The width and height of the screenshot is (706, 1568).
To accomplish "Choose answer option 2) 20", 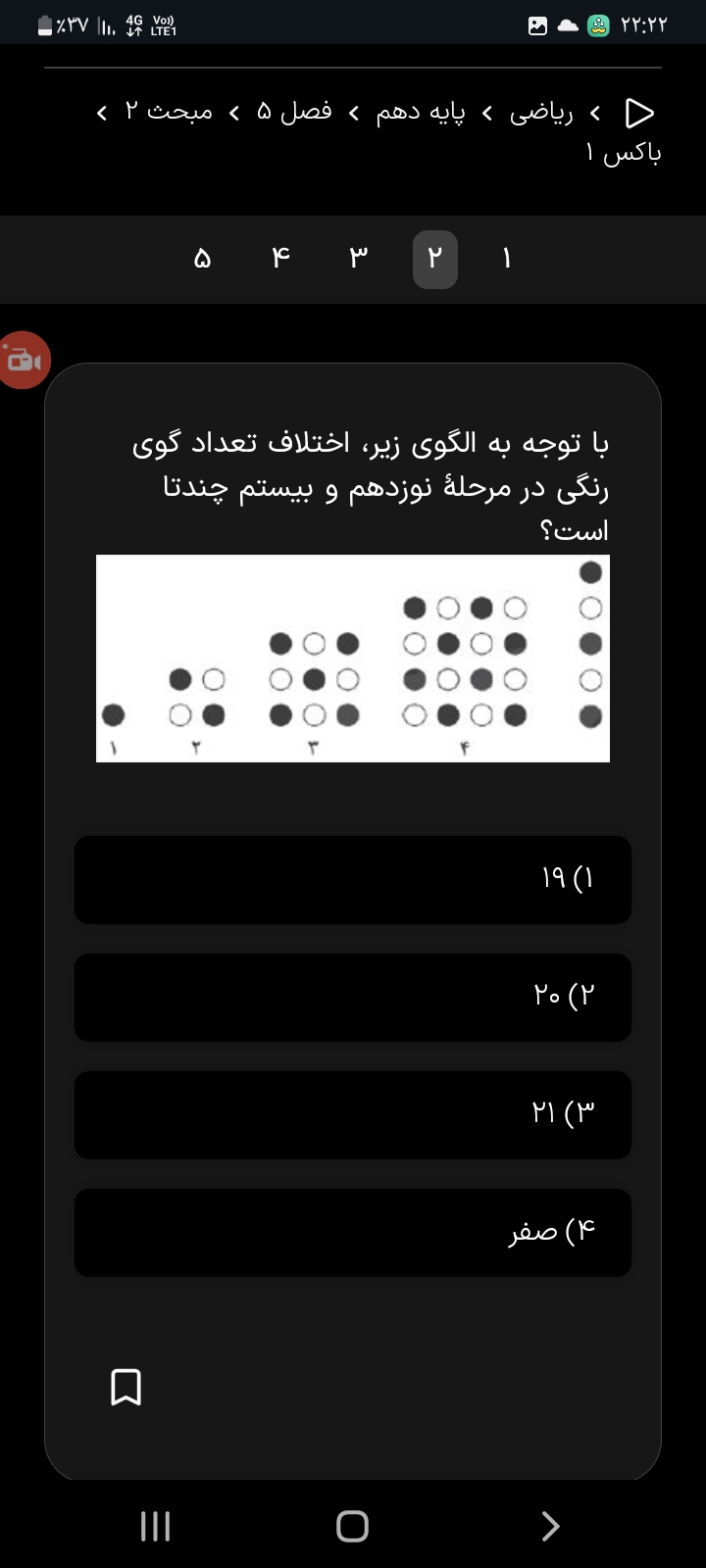I will (x=353, y=997).
